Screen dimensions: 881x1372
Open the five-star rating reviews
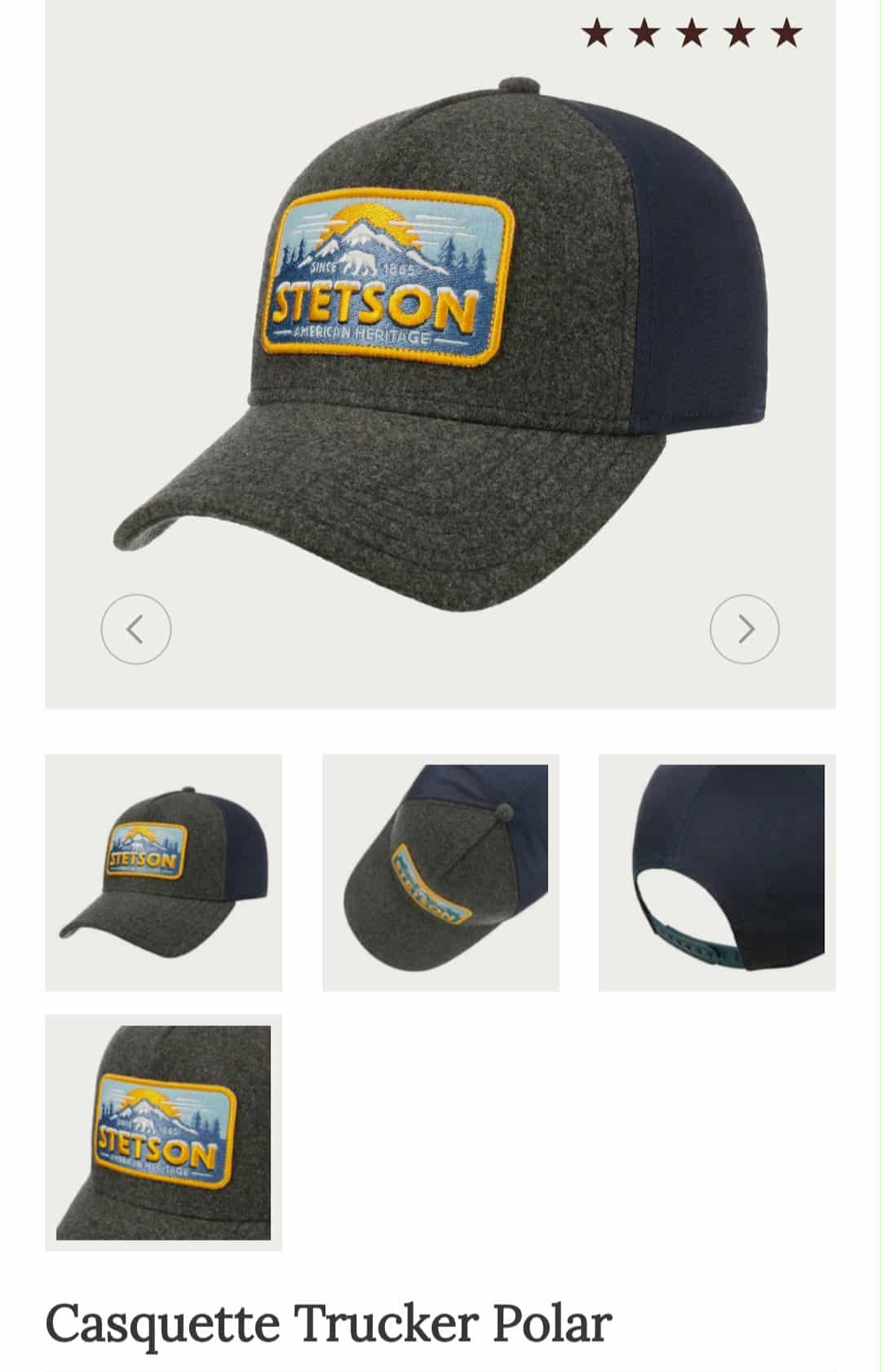click(691, 34)
